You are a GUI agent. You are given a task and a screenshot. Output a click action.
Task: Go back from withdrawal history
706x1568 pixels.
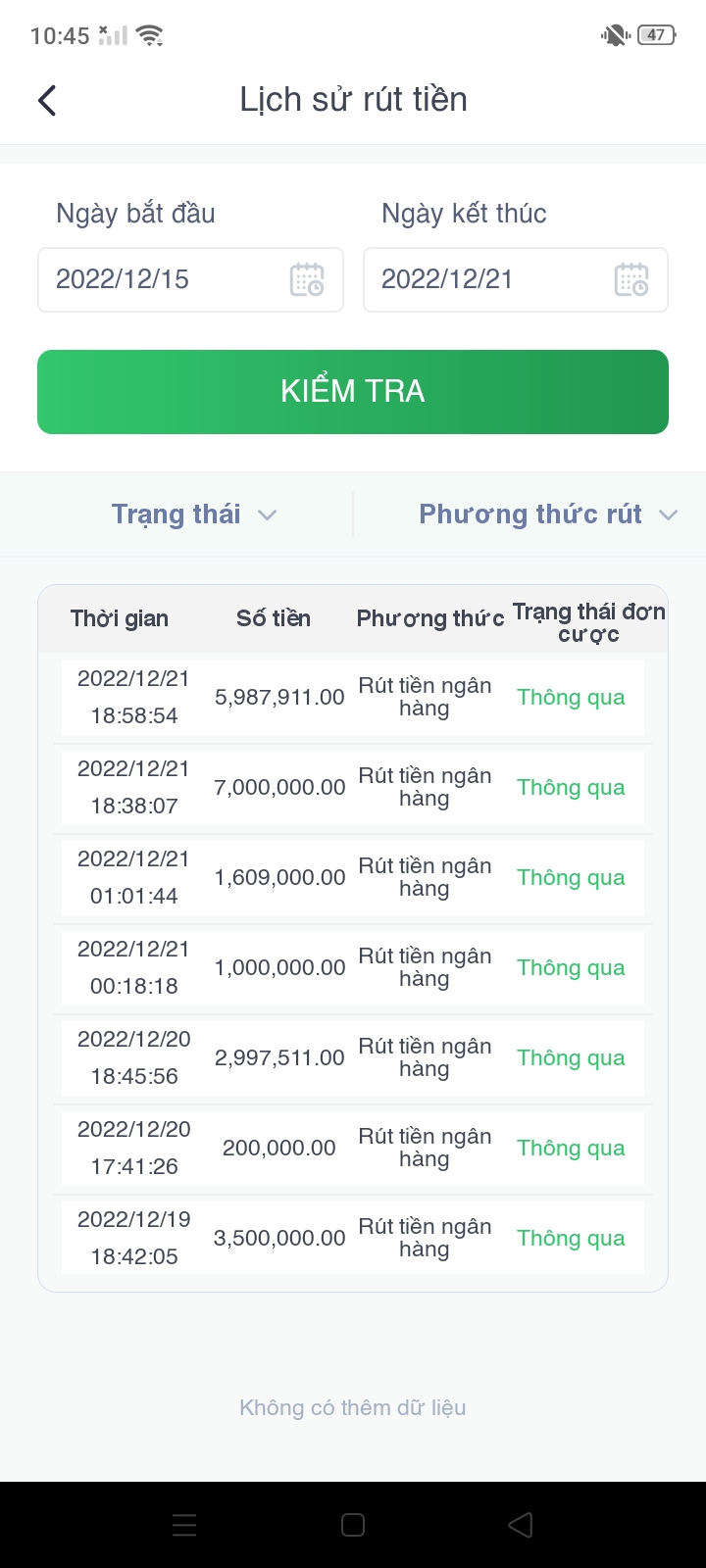47,100
